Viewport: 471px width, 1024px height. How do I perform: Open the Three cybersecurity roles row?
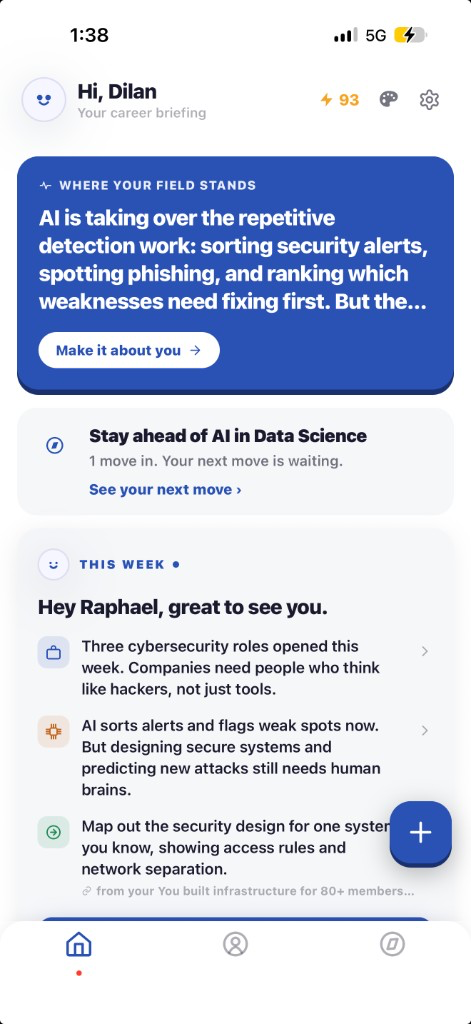pyautogui.click(x=235, y=667)
